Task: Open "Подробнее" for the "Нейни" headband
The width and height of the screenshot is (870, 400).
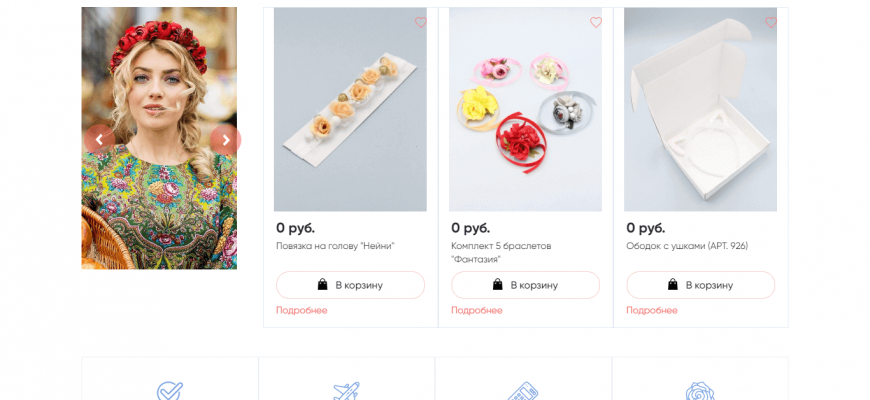Action: (301, 311)
